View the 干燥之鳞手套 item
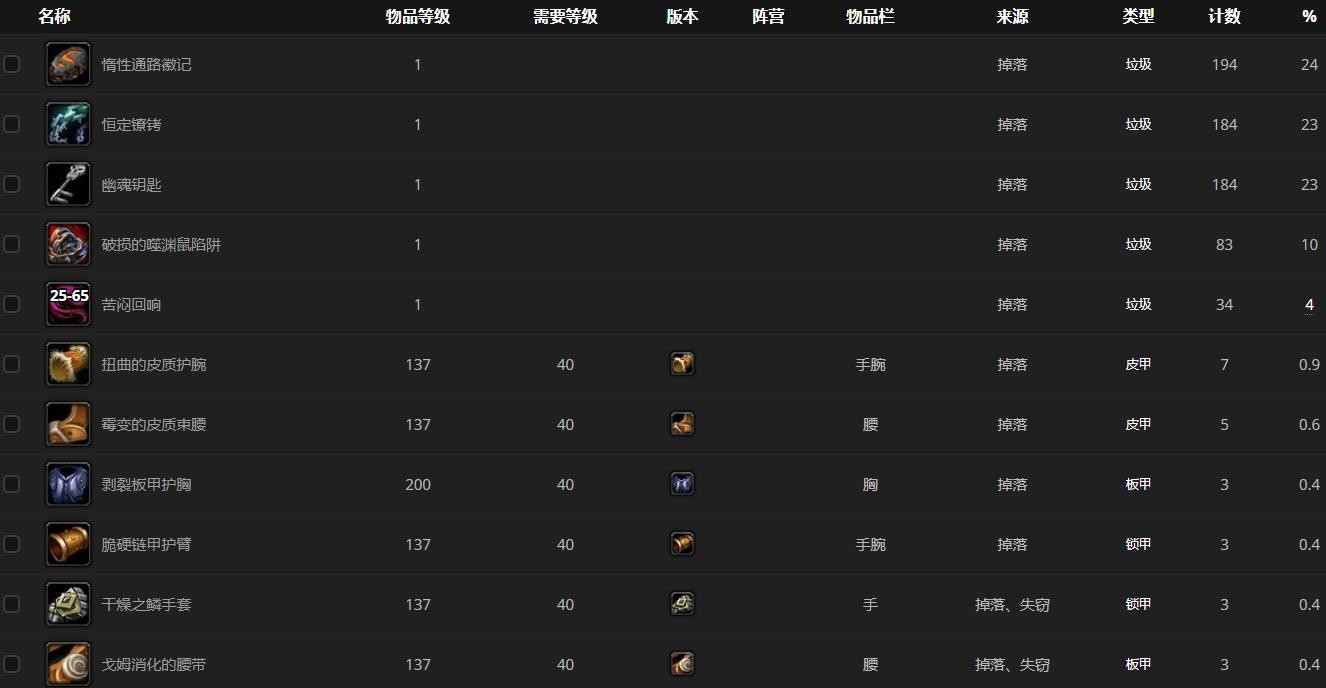The height and width of the screenshot is (688, 1326). click(146, 605)
